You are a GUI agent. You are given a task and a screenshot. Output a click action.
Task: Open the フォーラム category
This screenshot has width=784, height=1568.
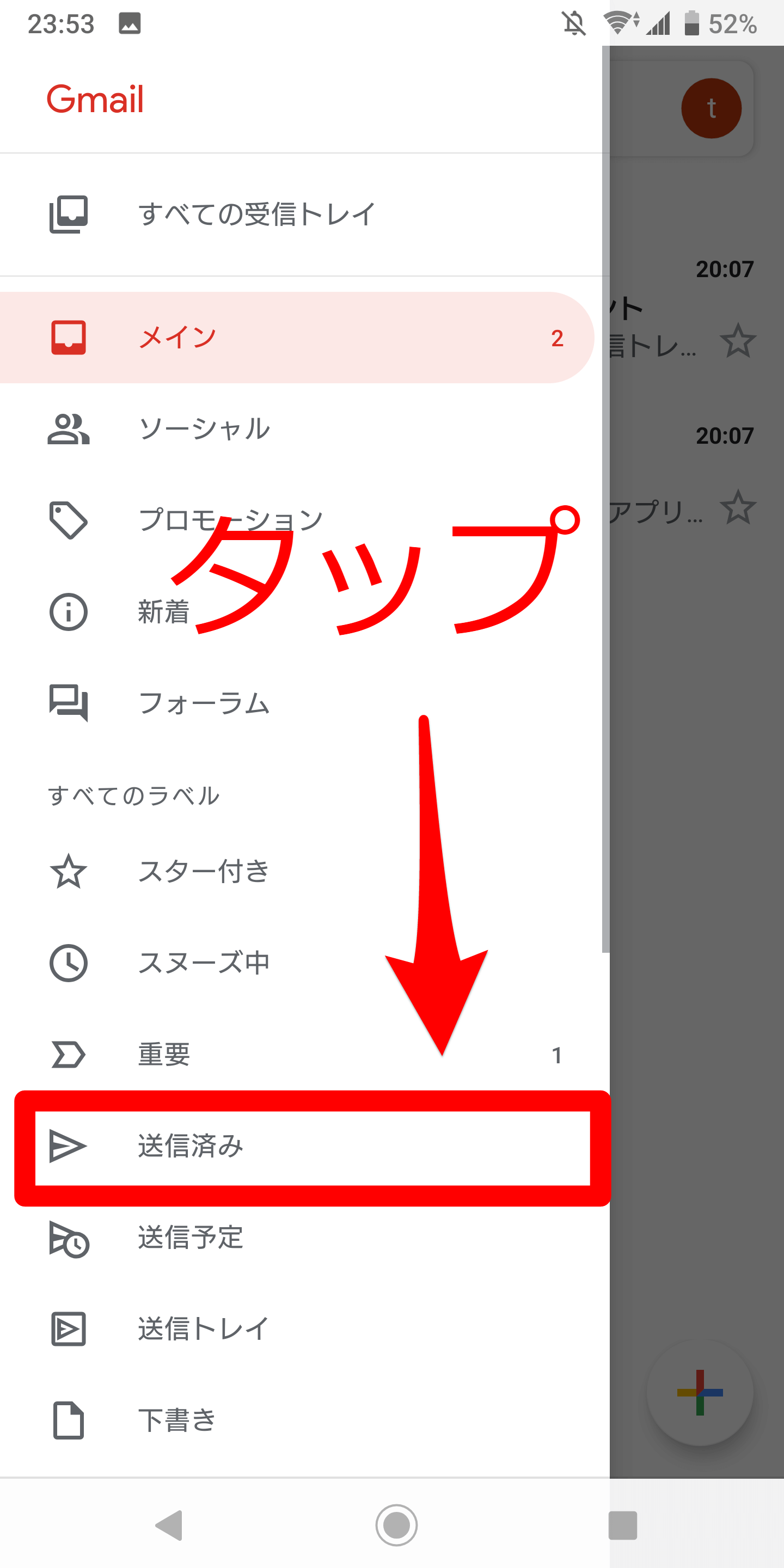click(x=304, y=703)
